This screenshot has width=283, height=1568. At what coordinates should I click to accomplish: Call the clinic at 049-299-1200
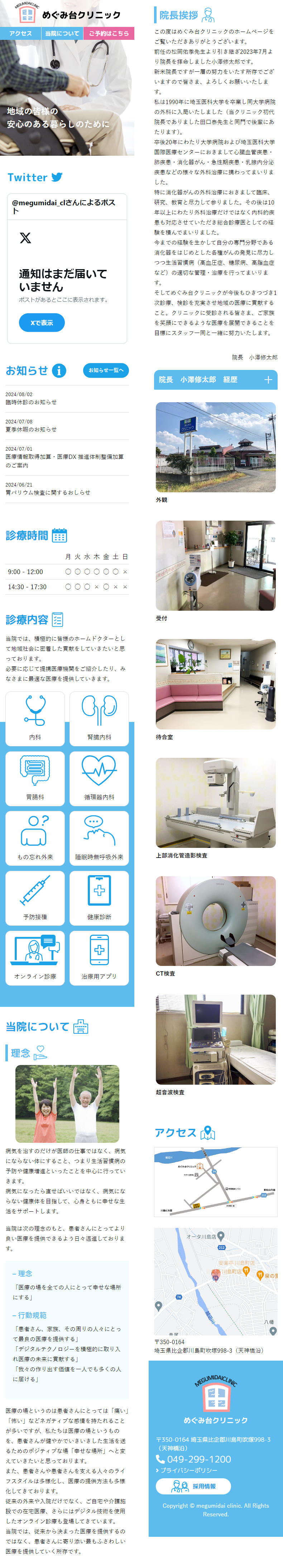pyautogui.click(x=198, y=1459)
